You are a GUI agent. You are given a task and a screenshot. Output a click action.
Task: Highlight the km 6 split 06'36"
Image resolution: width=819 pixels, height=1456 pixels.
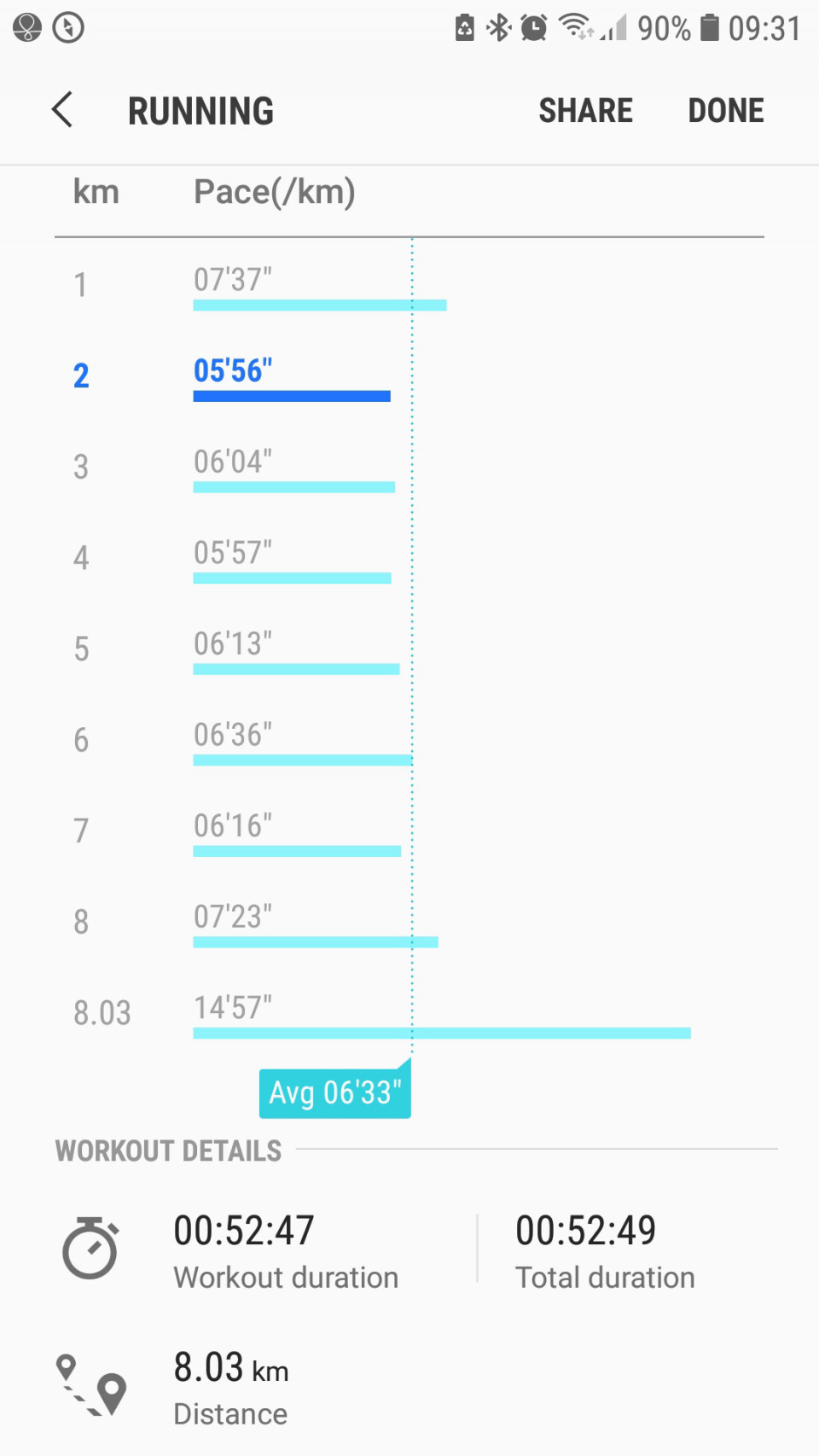point(409,740)
